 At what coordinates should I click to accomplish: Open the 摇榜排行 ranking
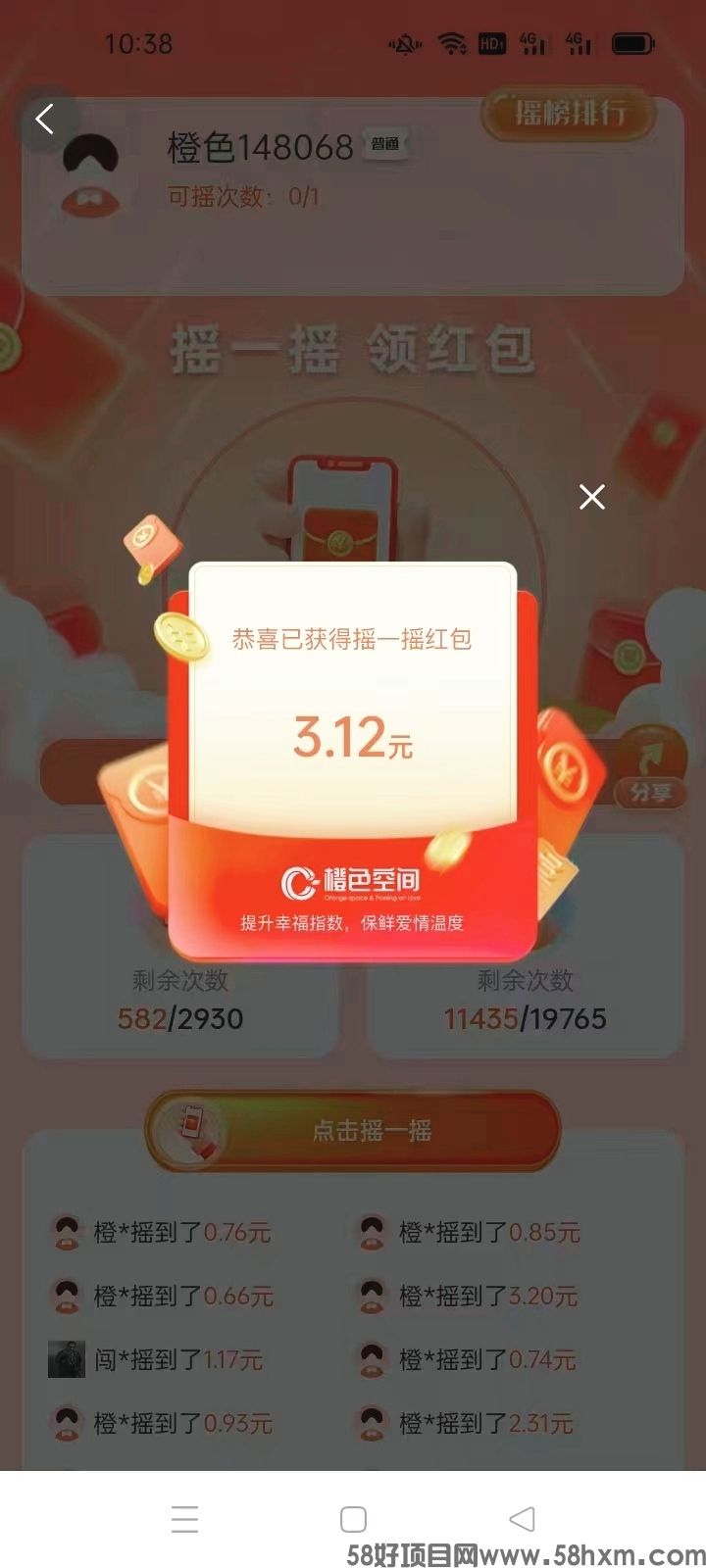click(x=569, y=114)
